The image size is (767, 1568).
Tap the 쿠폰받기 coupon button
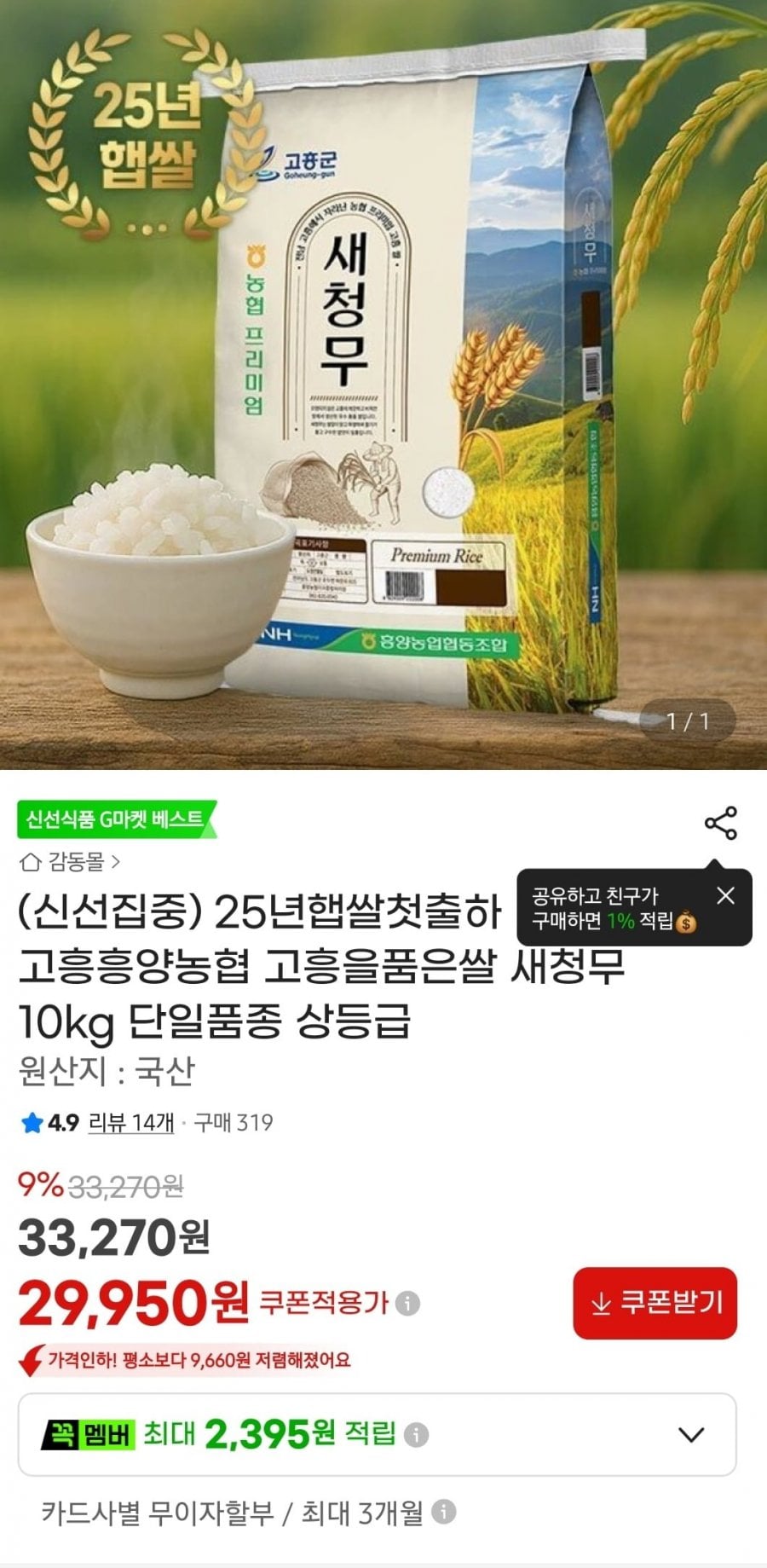coord(655,1303)
